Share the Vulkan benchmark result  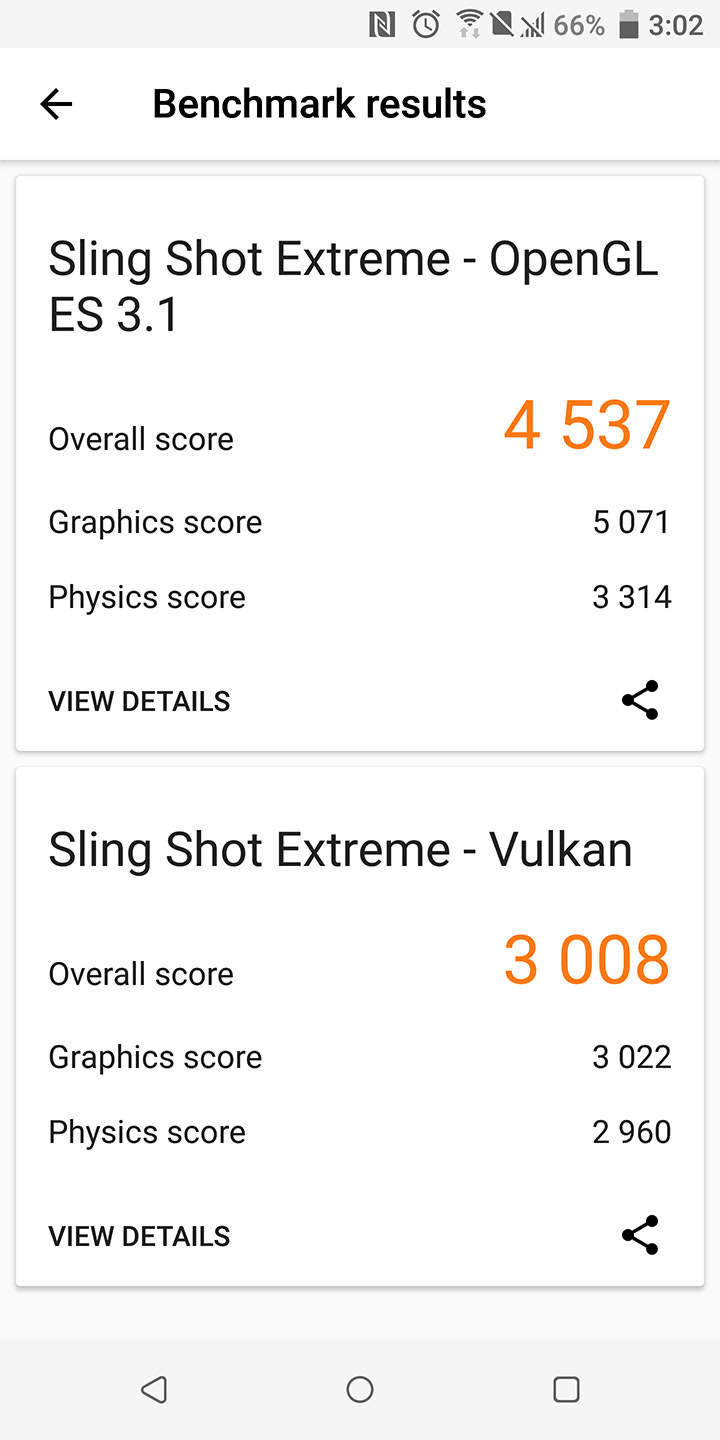point(640,1235)
